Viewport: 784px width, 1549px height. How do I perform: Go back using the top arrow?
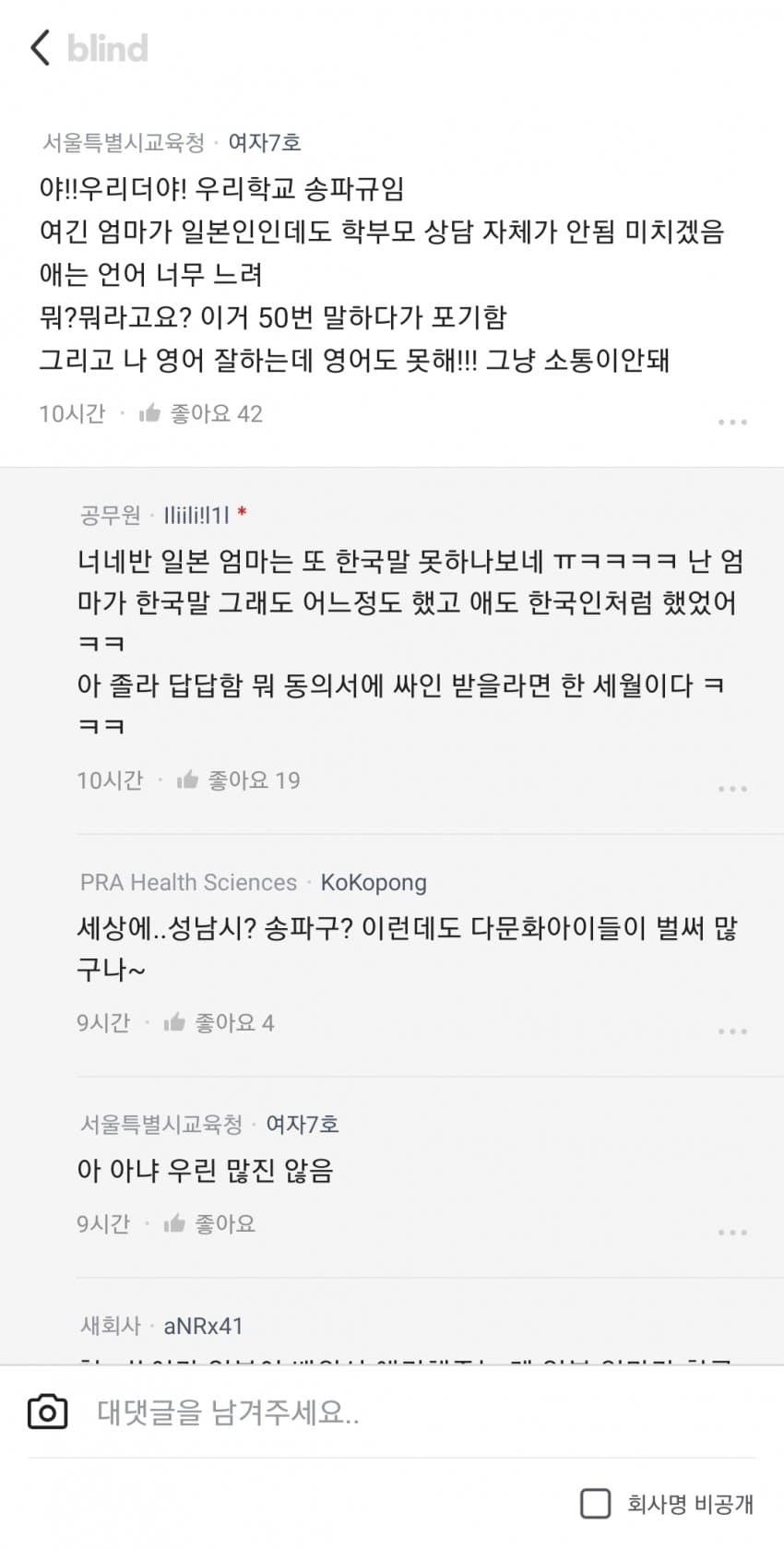point(41,48)
